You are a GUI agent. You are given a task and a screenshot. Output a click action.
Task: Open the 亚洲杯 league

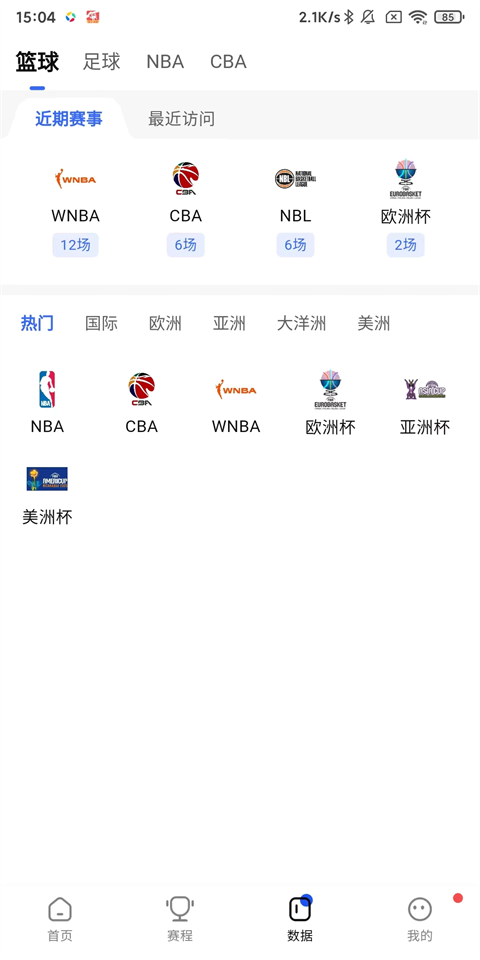pos(425,402)
